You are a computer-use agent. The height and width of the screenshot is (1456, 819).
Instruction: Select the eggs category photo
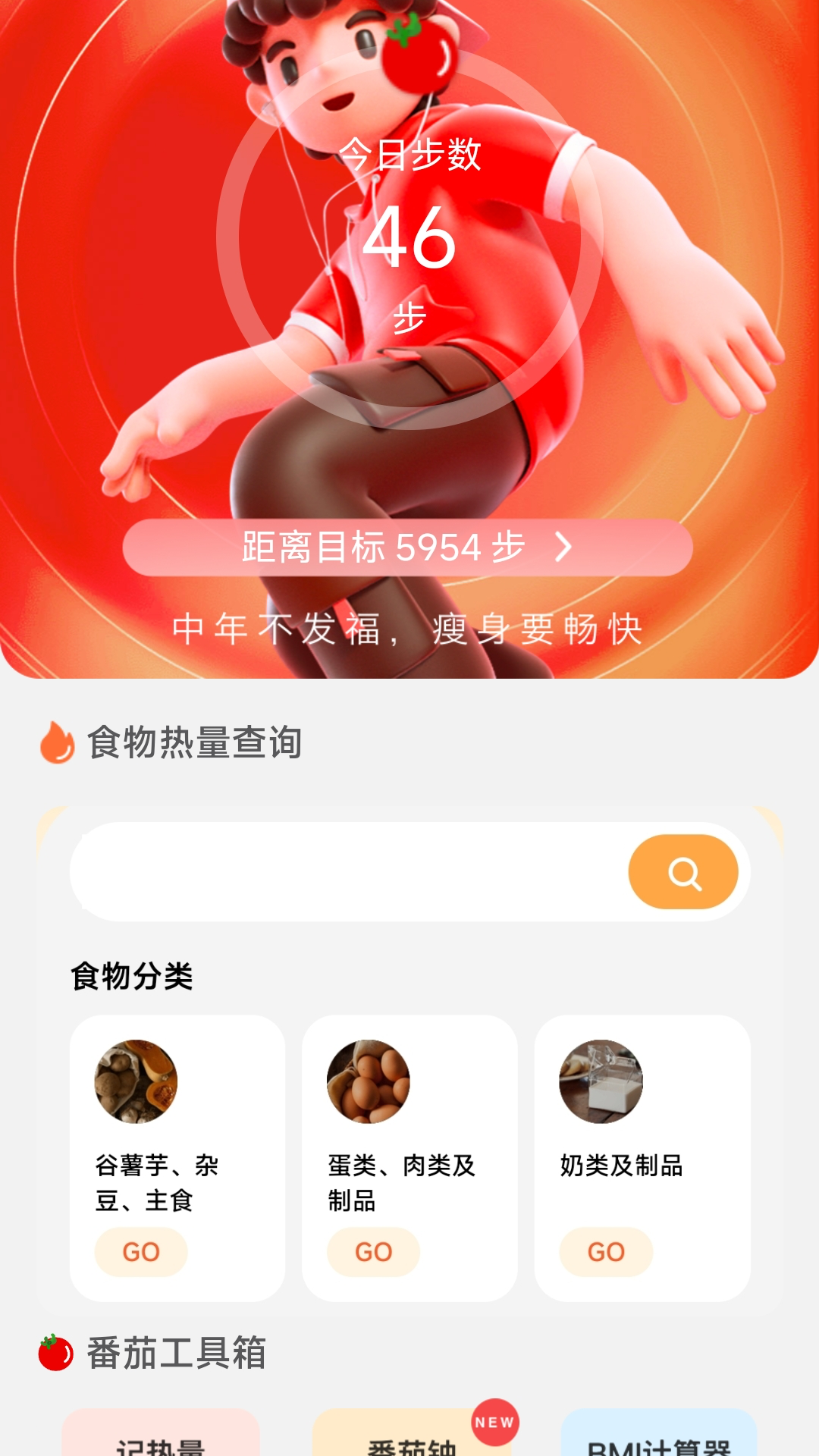[369, 1082]
